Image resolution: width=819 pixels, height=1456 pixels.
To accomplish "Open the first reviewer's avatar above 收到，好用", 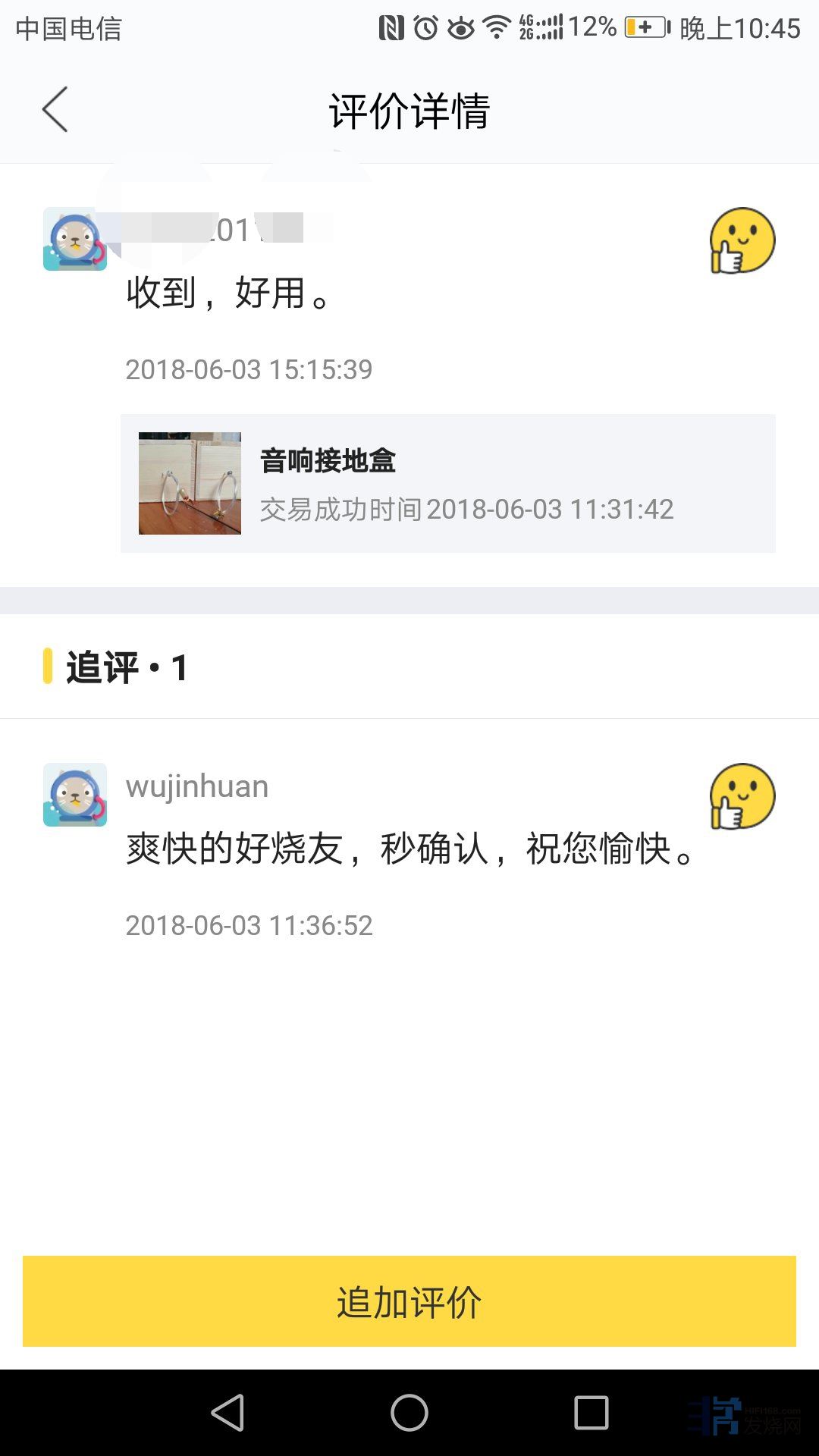I will (75, 239).
